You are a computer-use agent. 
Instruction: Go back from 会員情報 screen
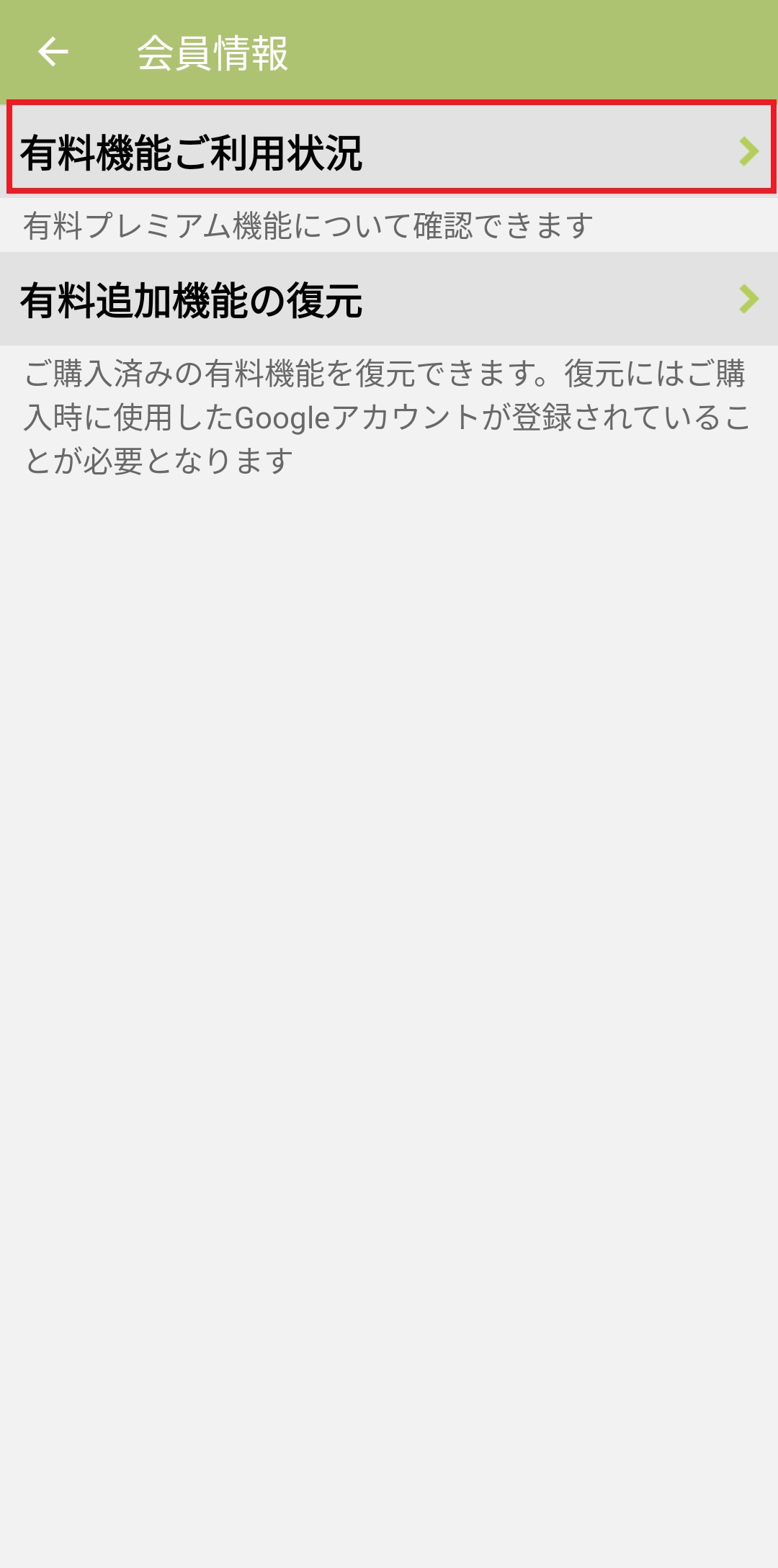[53, 52]
